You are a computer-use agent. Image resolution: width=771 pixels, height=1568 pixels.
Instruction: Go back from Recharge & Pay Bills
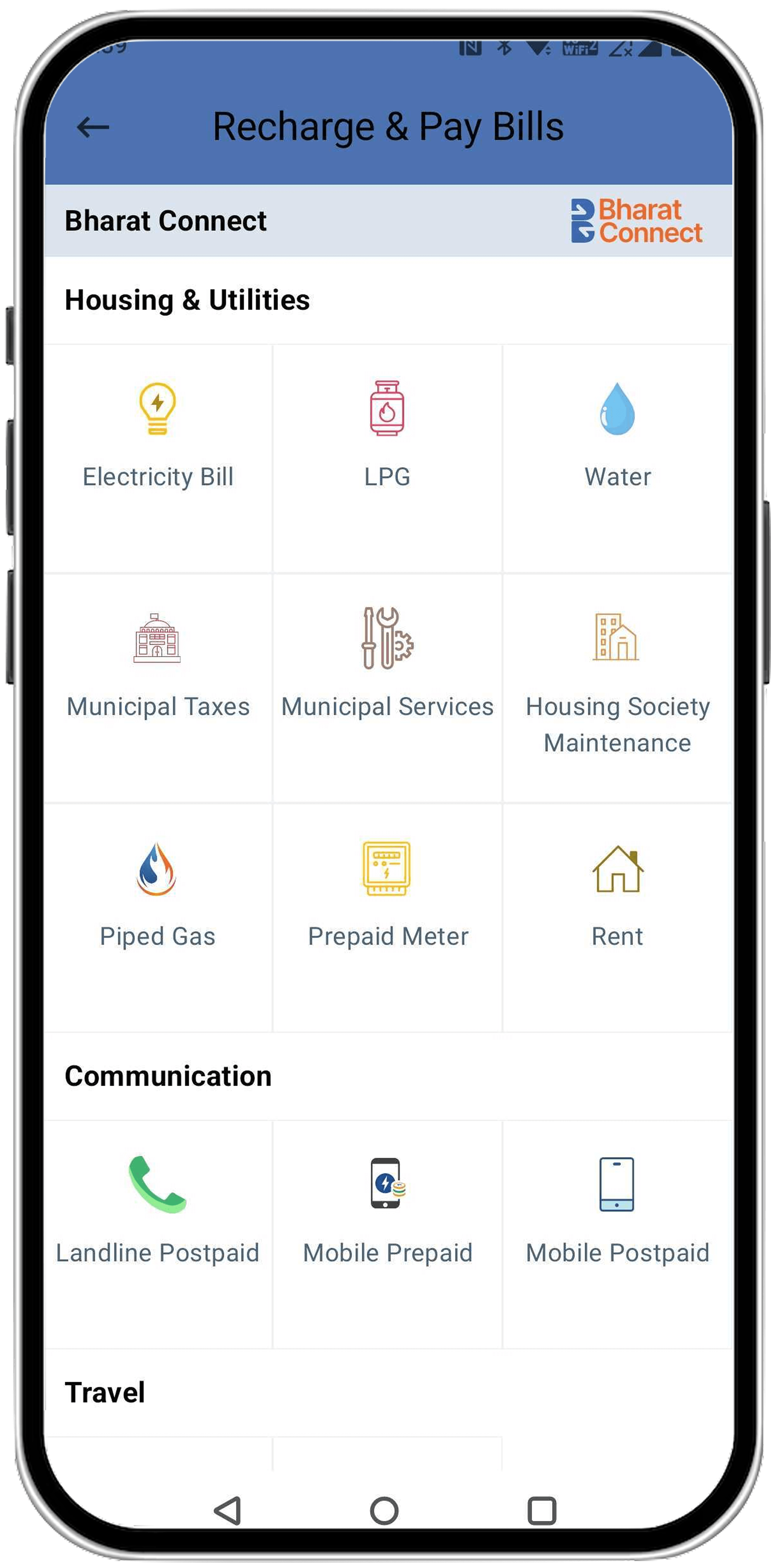[92, 127]
